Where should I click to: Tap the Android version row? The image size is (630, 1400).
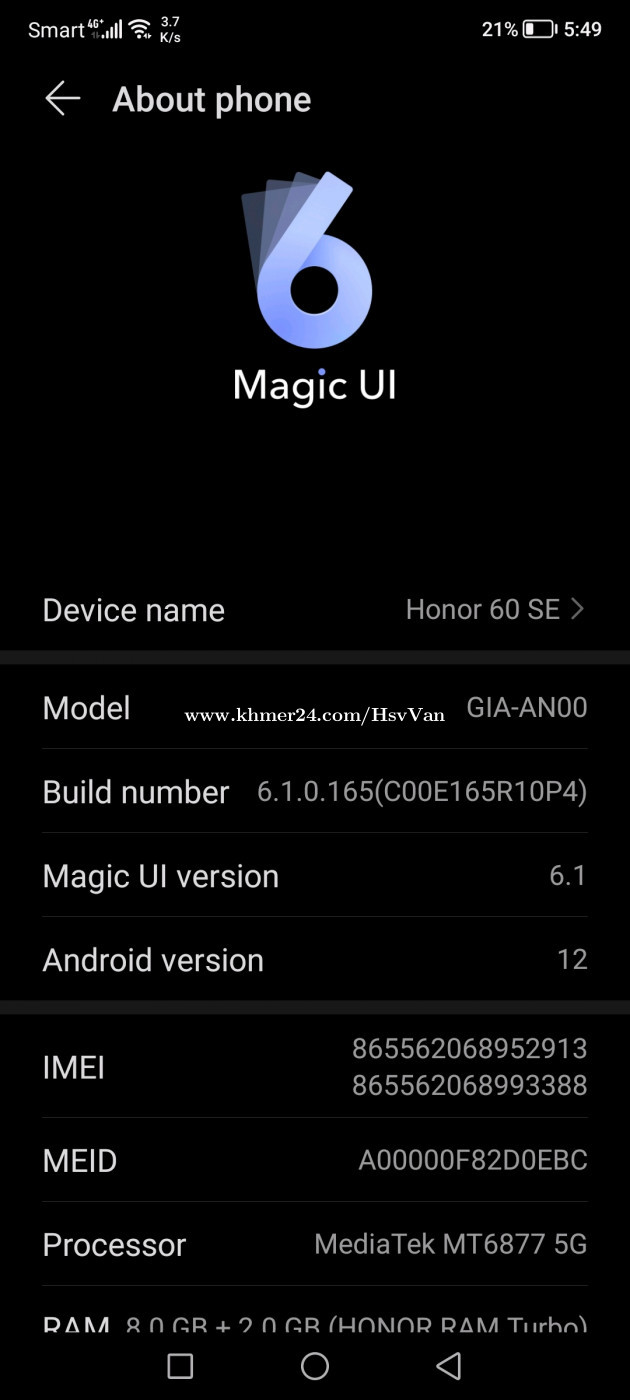pos(315,960)
